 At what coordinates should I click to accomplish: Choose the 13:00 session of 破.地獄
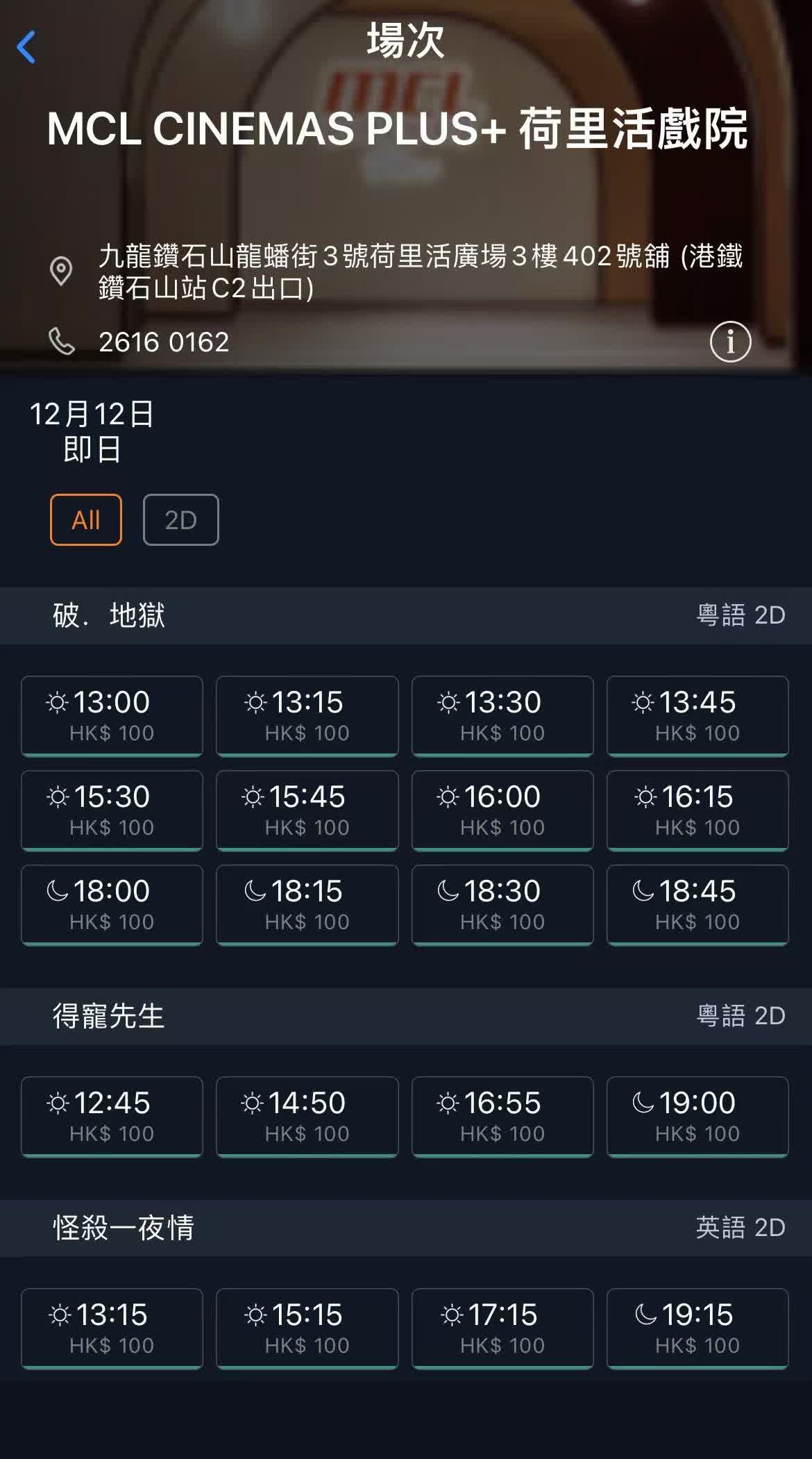click(112, 716)
